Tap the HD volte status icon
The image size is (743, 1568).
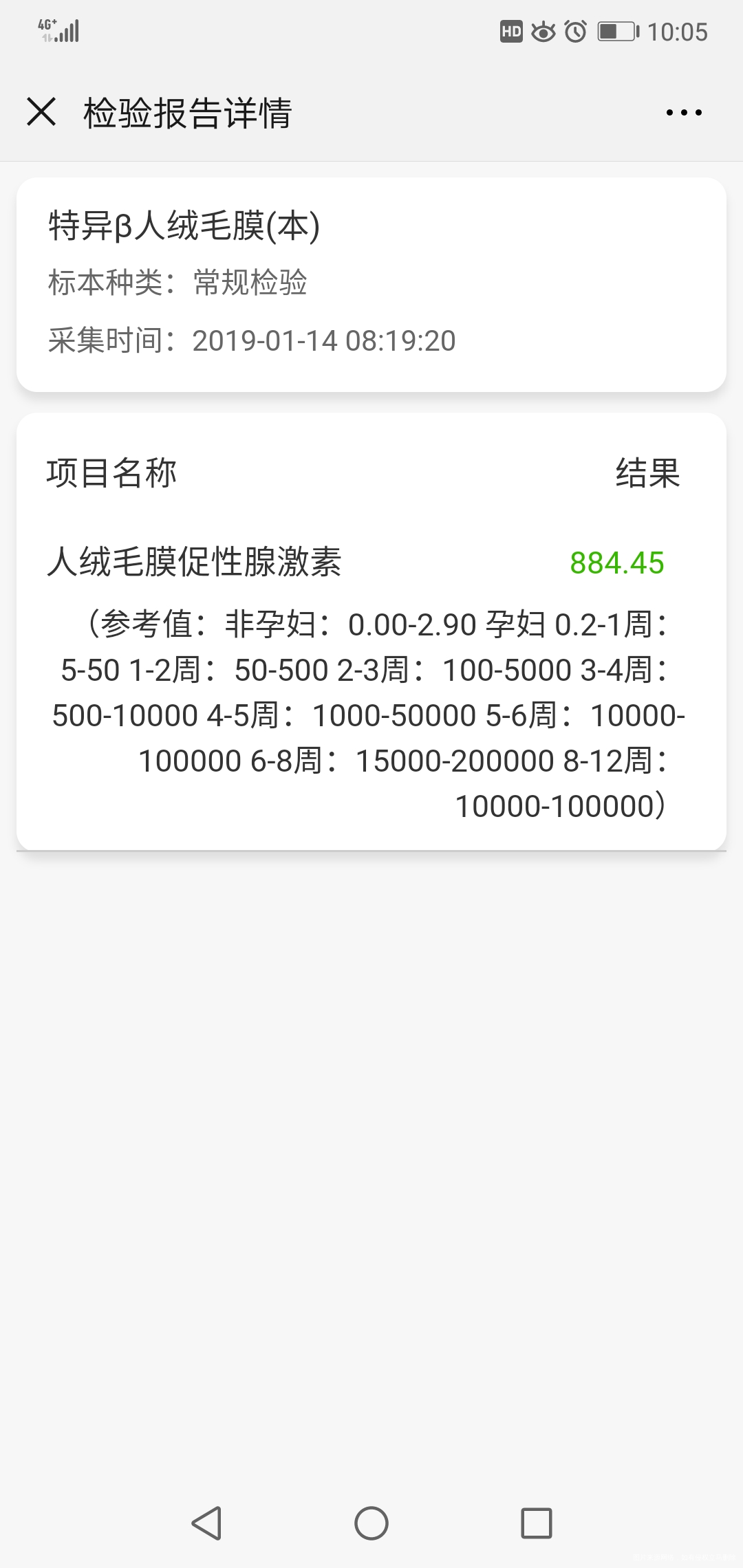click(510, 31)
